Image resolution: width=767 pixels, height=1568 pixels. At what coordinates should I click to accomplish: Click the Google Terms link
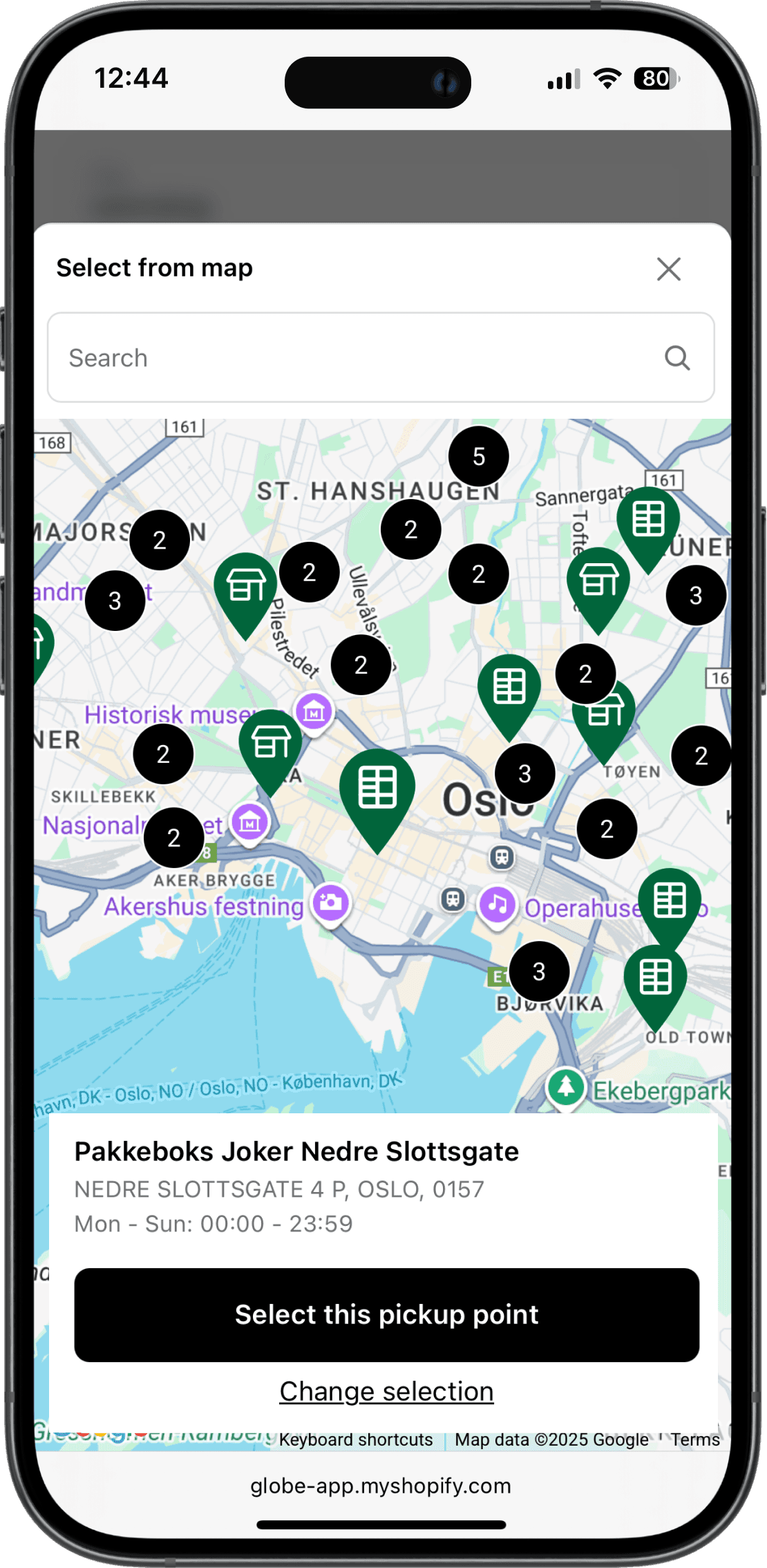tap(695, 1439)
